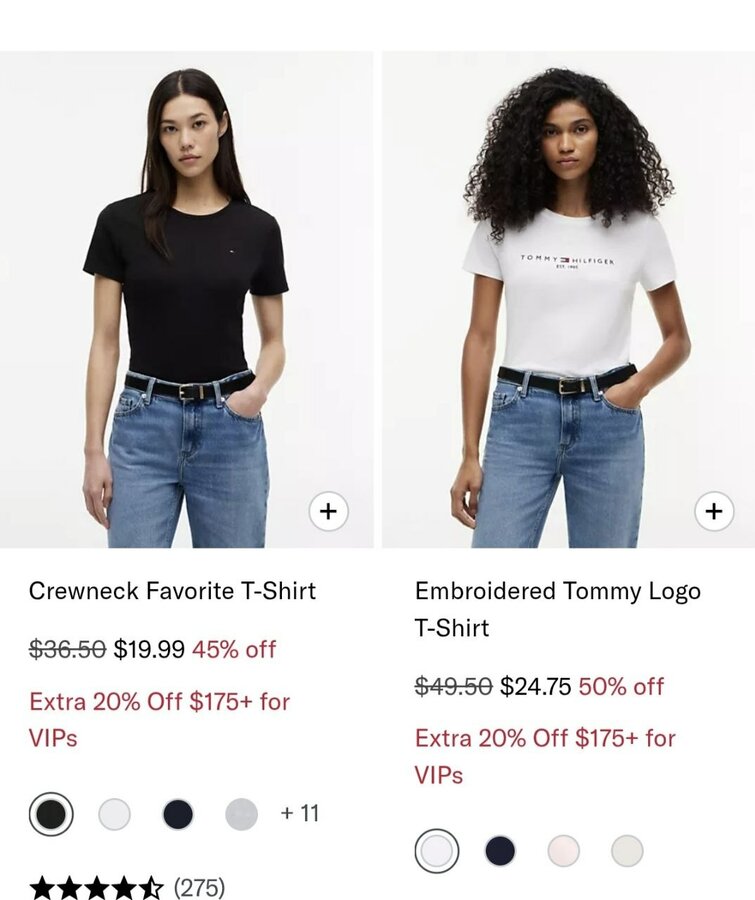Select the light grey swatch for Crewneck T-Shirt

(241, 814)
